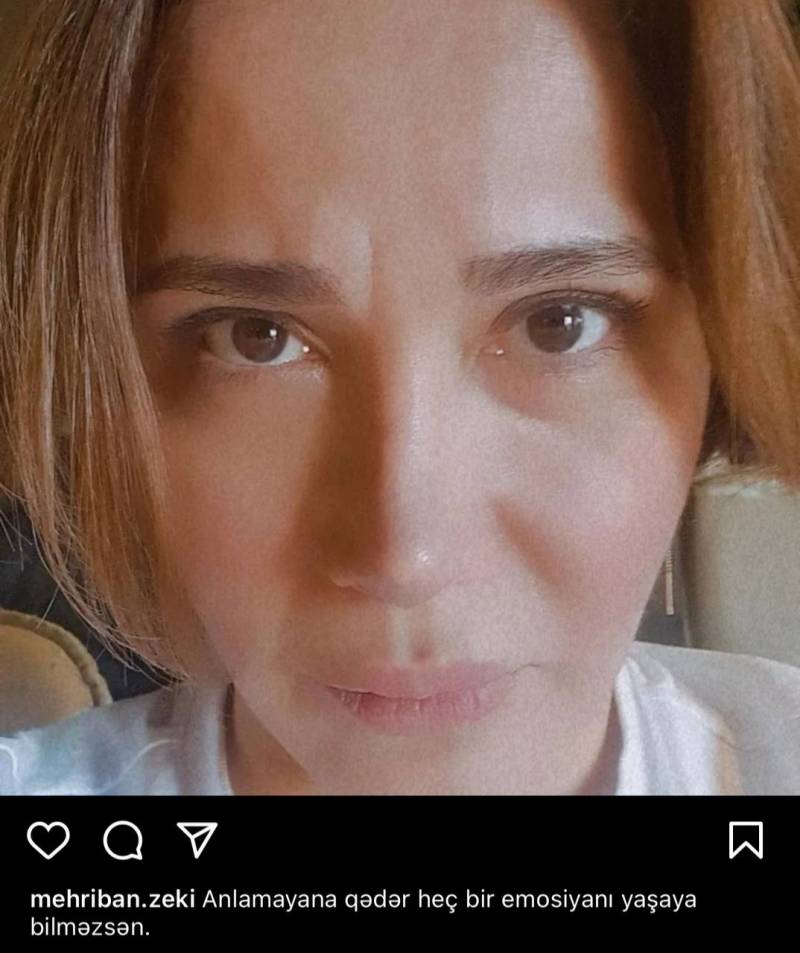
Task: Share the post using the paper plane icon
Action: tap(197, 839)
